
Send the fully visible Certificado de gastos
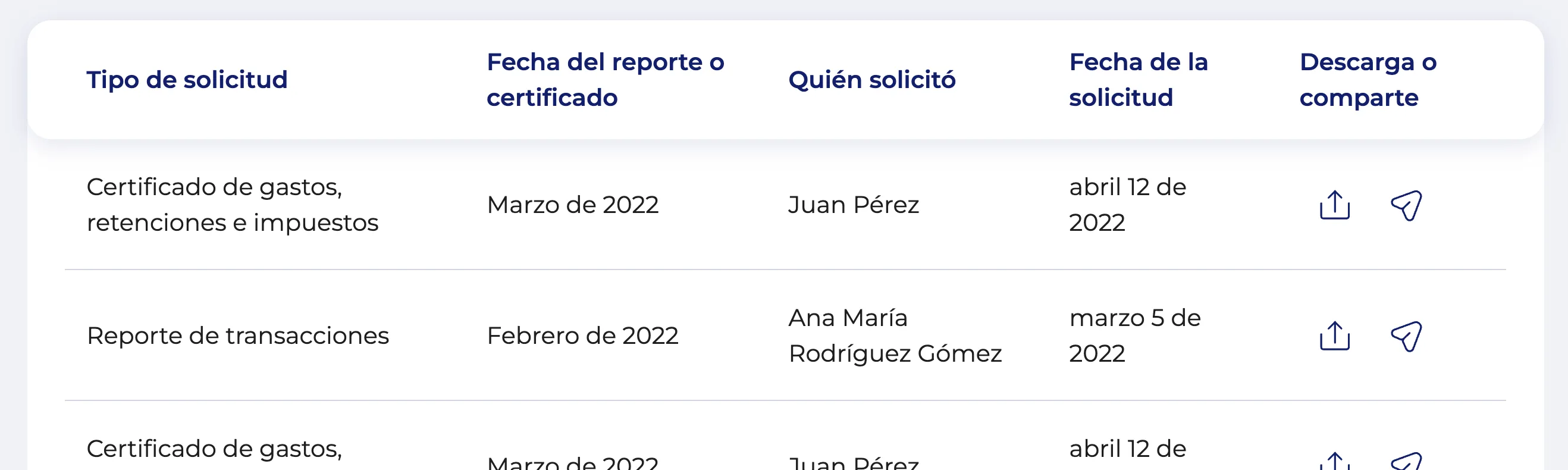(1406, 205)
